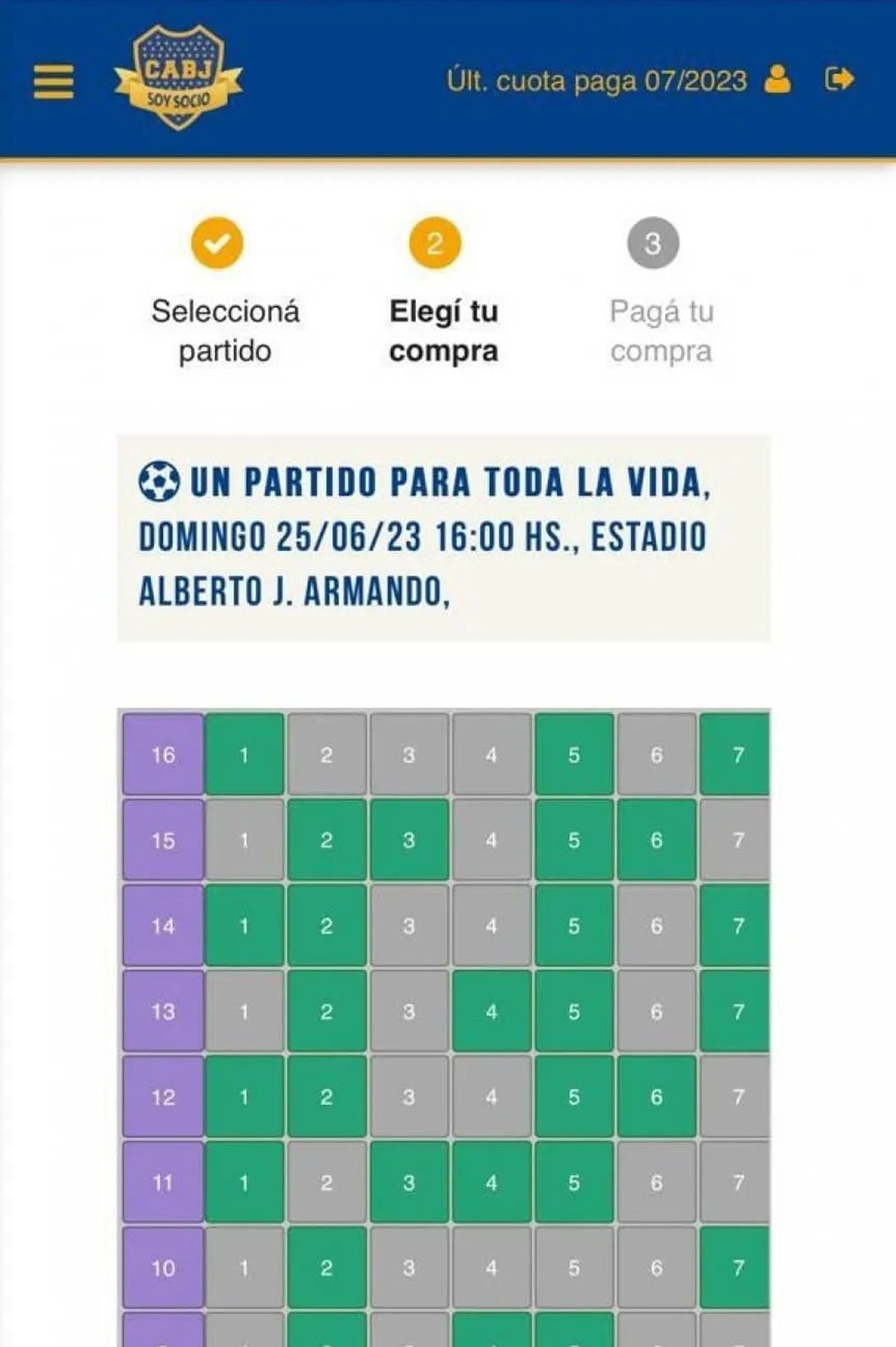Pick seat 6 in row 12
The height and width of the screenshot is (1347, 896).
pos(656,1097)
